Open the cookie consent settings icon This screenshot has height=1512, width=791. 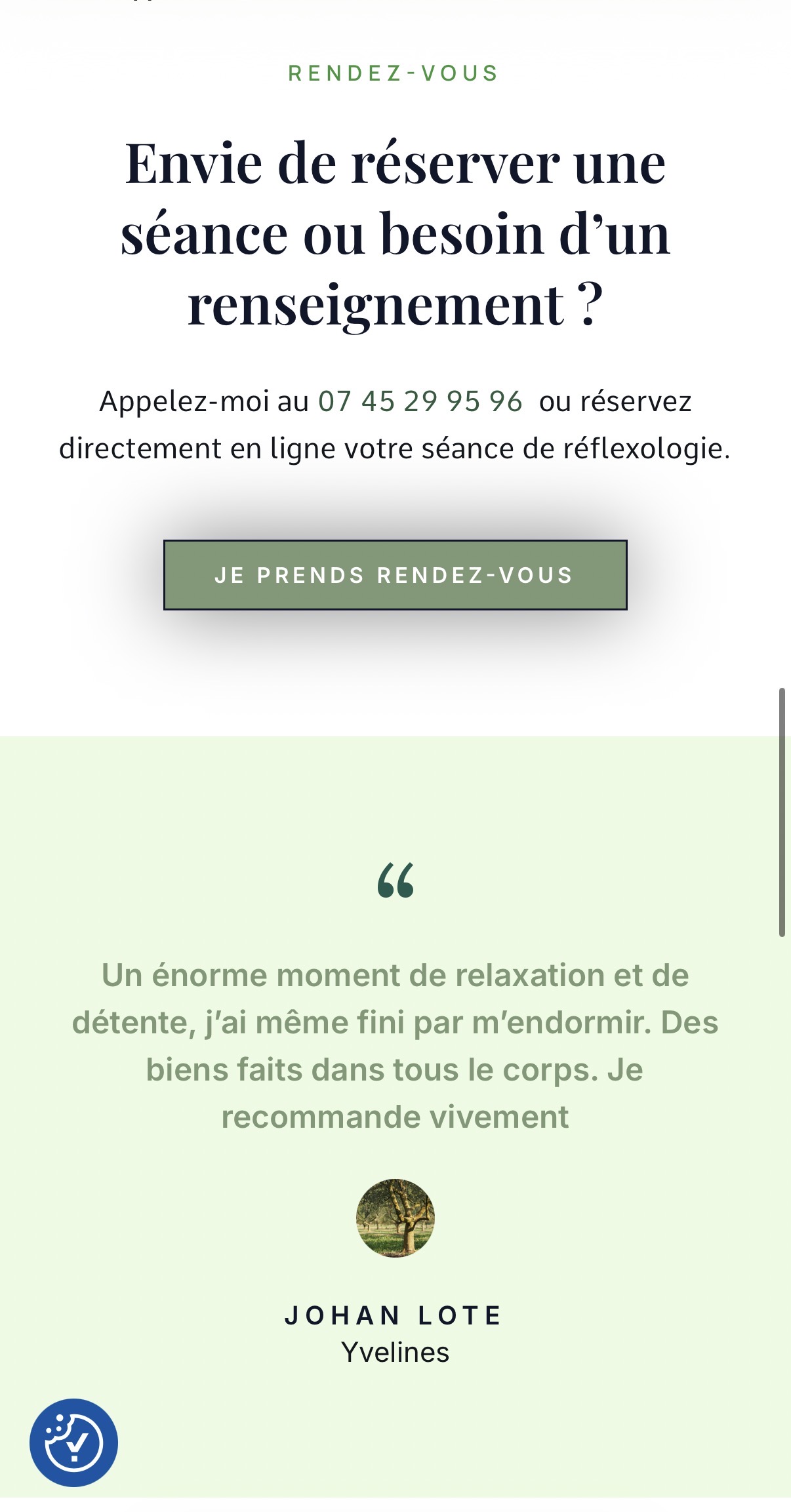[73, 1442]
